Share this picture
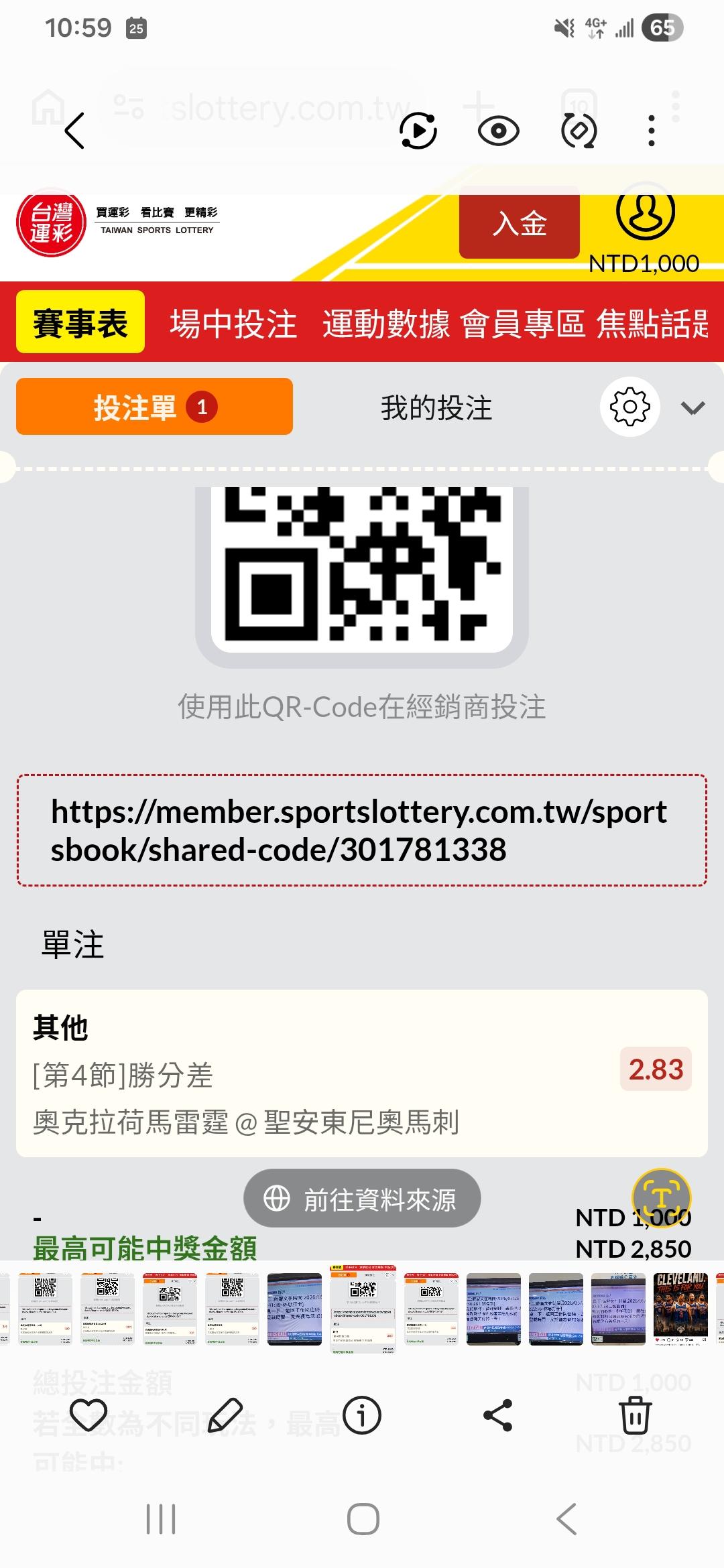Image resolution: width=724 pixels, height=1568 pixels. tap(498, 1415)
